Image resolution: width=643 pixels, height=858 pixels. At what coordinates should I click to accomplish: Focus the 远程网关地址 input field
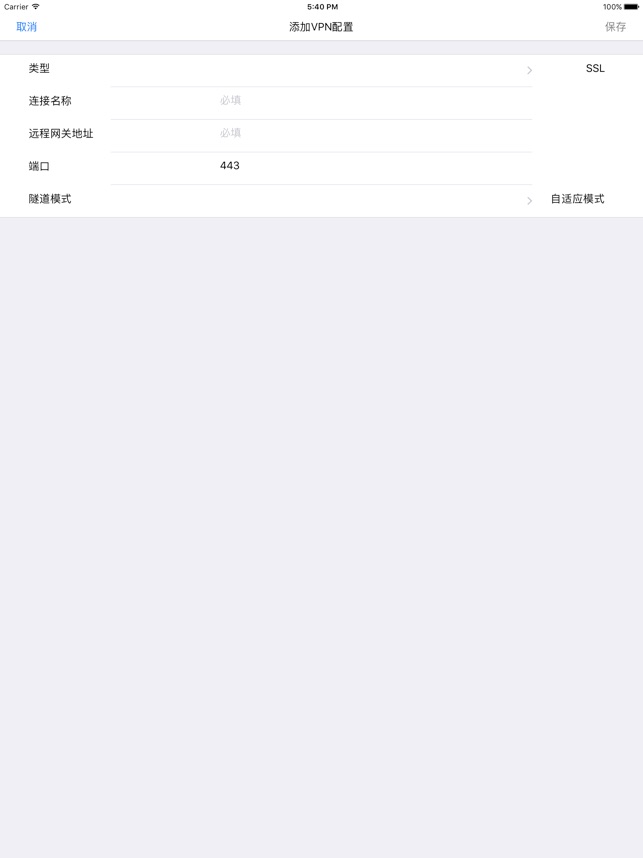[x=370, y=133]
